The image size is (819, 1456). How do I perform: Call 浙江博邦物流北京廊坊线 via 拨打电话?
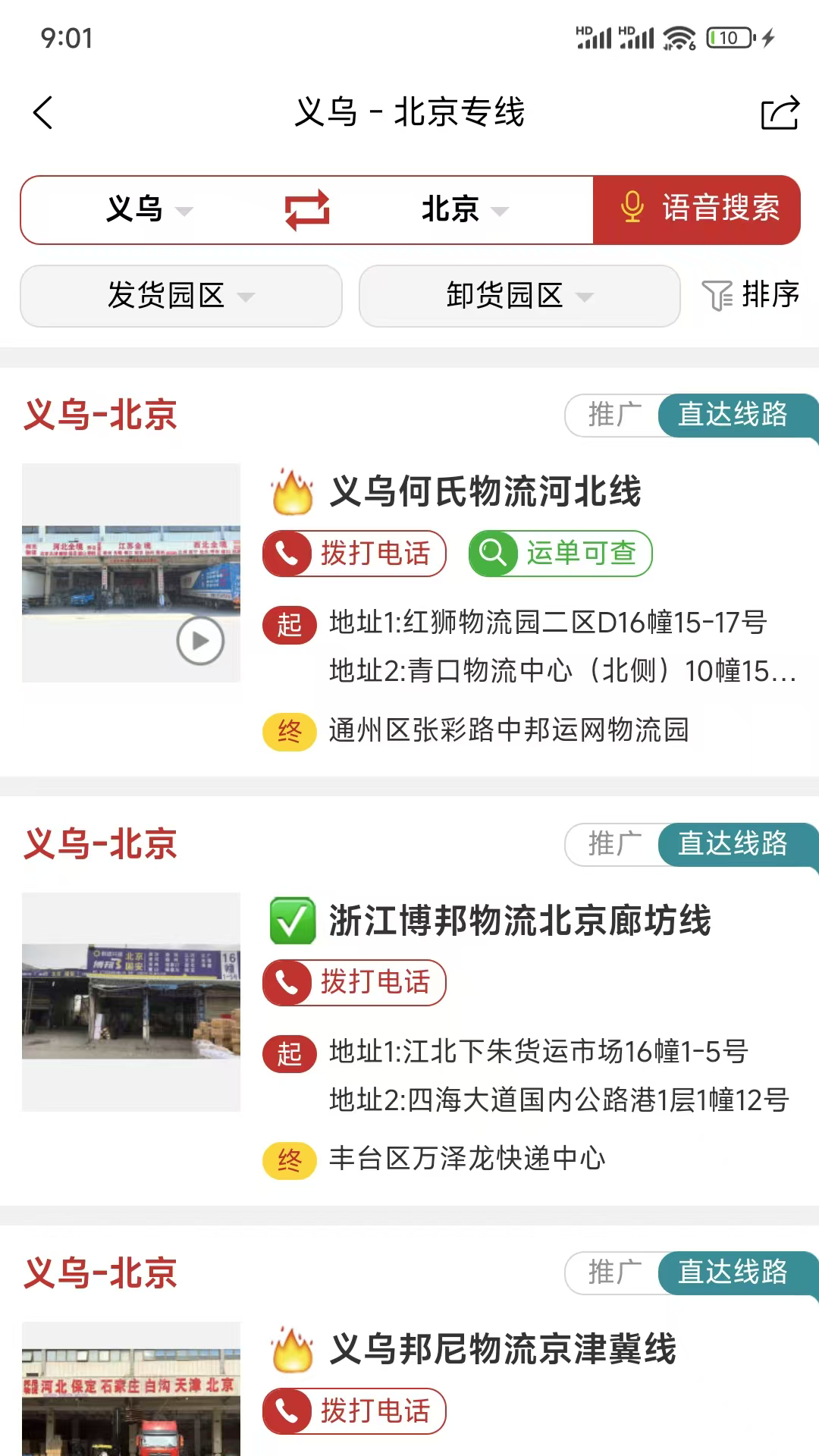(x=354, y=983)
